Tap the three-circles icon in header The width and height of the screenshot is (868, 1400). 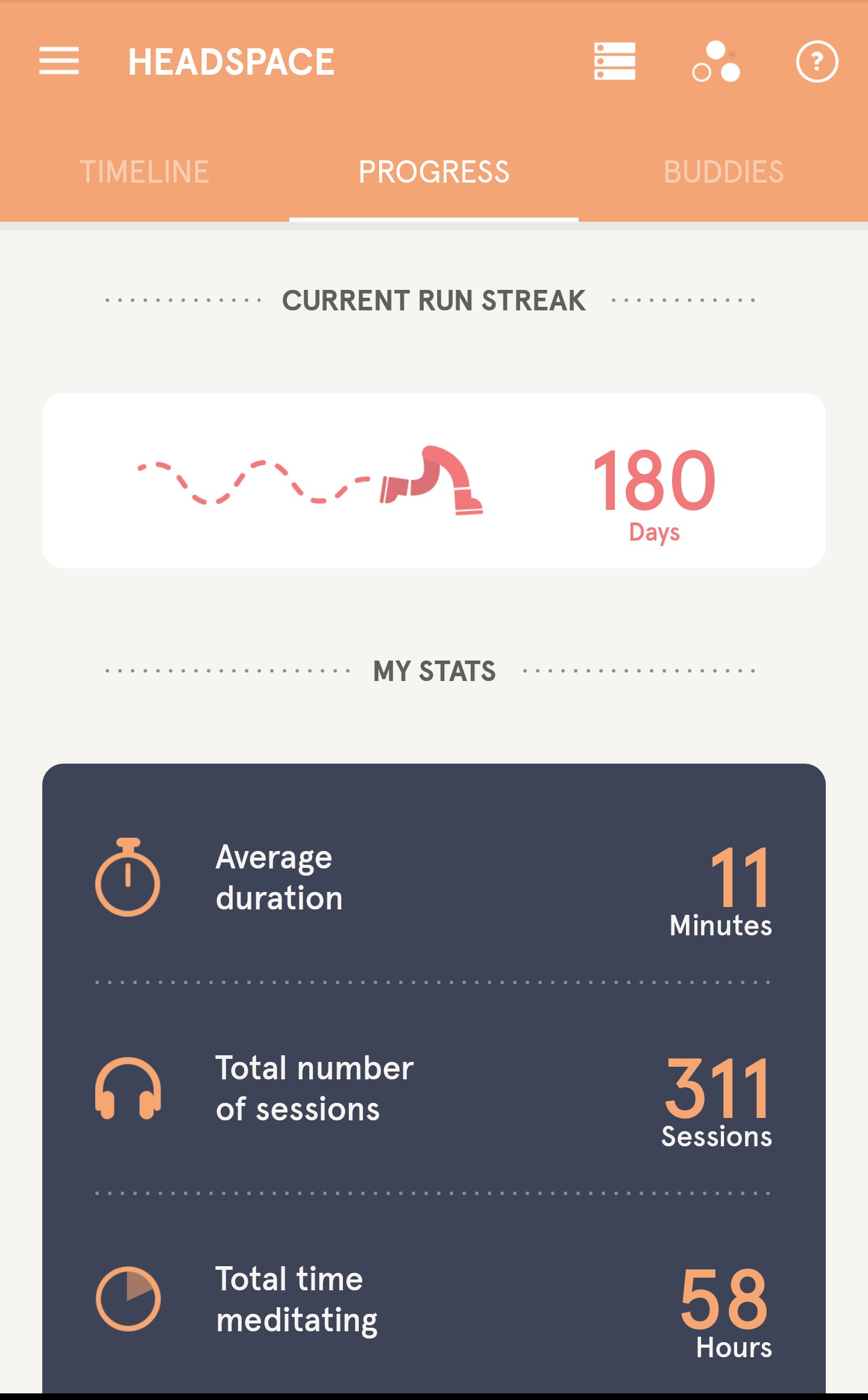(x=716, y=61)
